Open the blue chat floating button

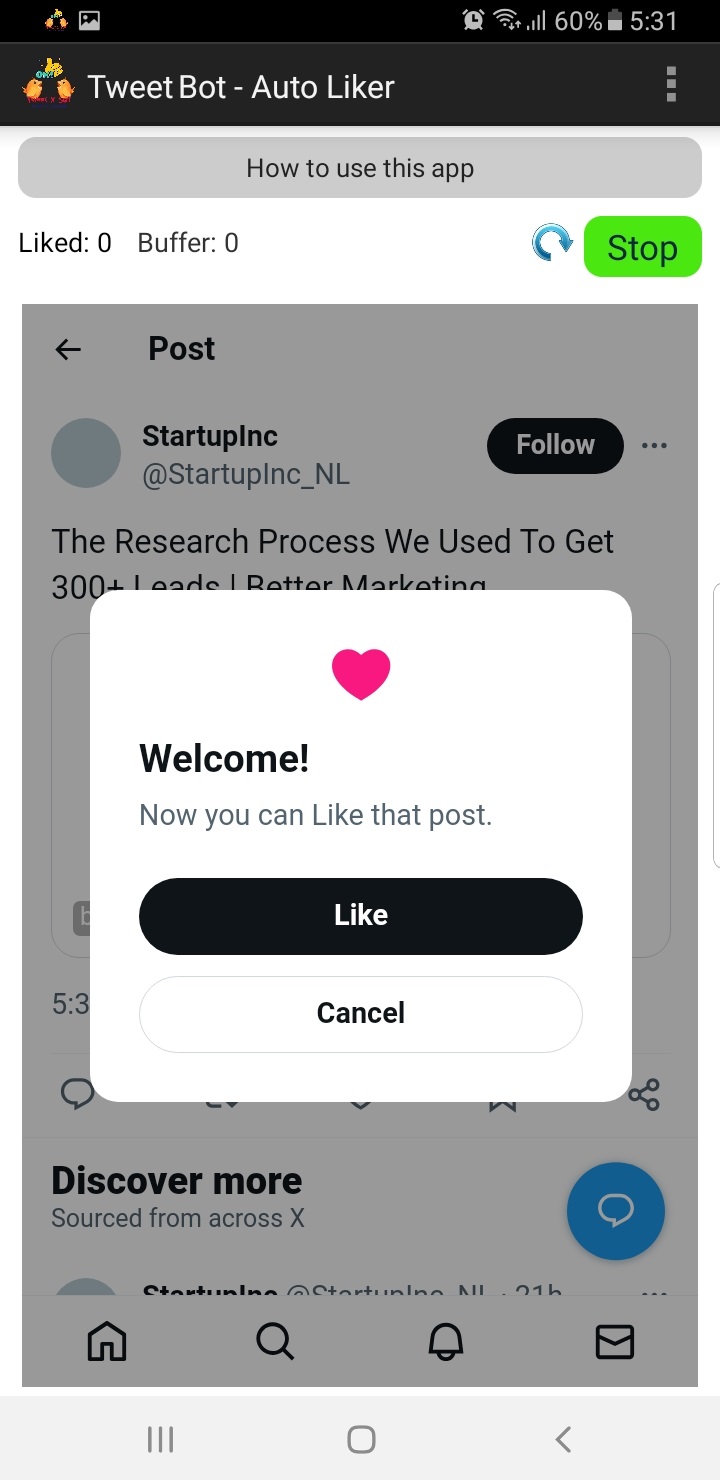[615, 1211]
